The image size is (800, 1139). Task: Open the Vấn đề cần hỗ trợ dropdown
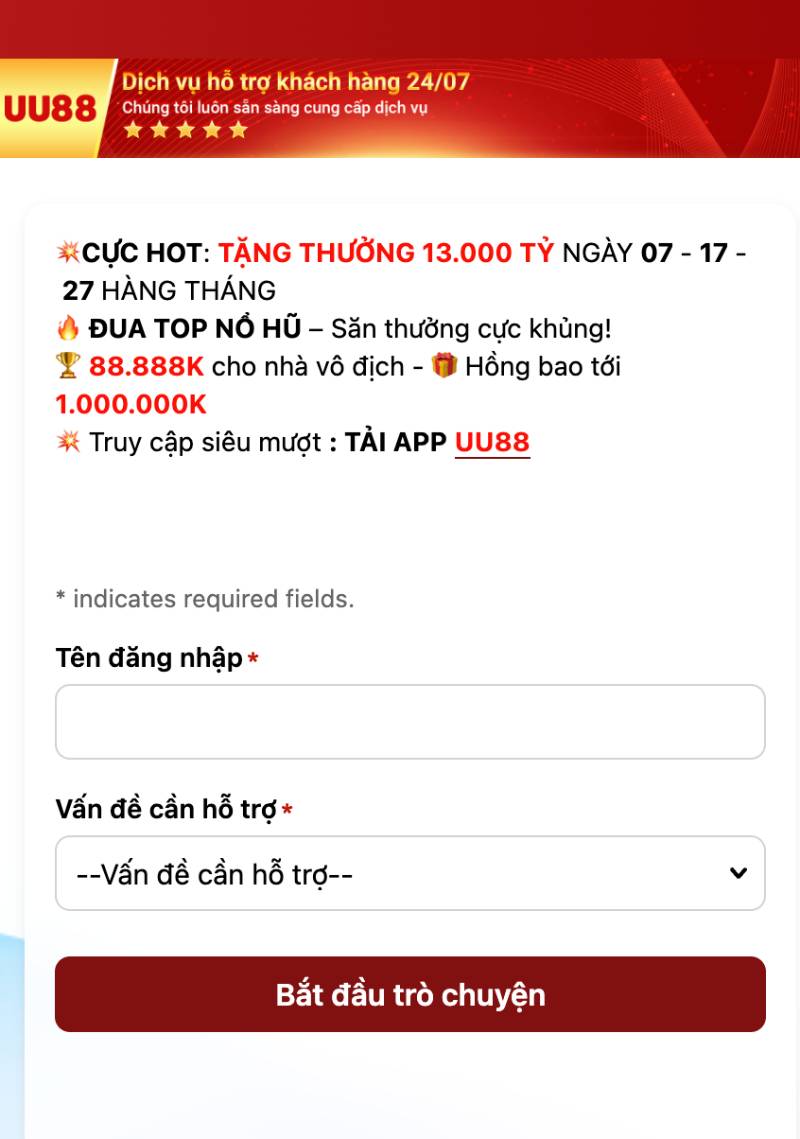pyautogui.click(x=409, y=872)
